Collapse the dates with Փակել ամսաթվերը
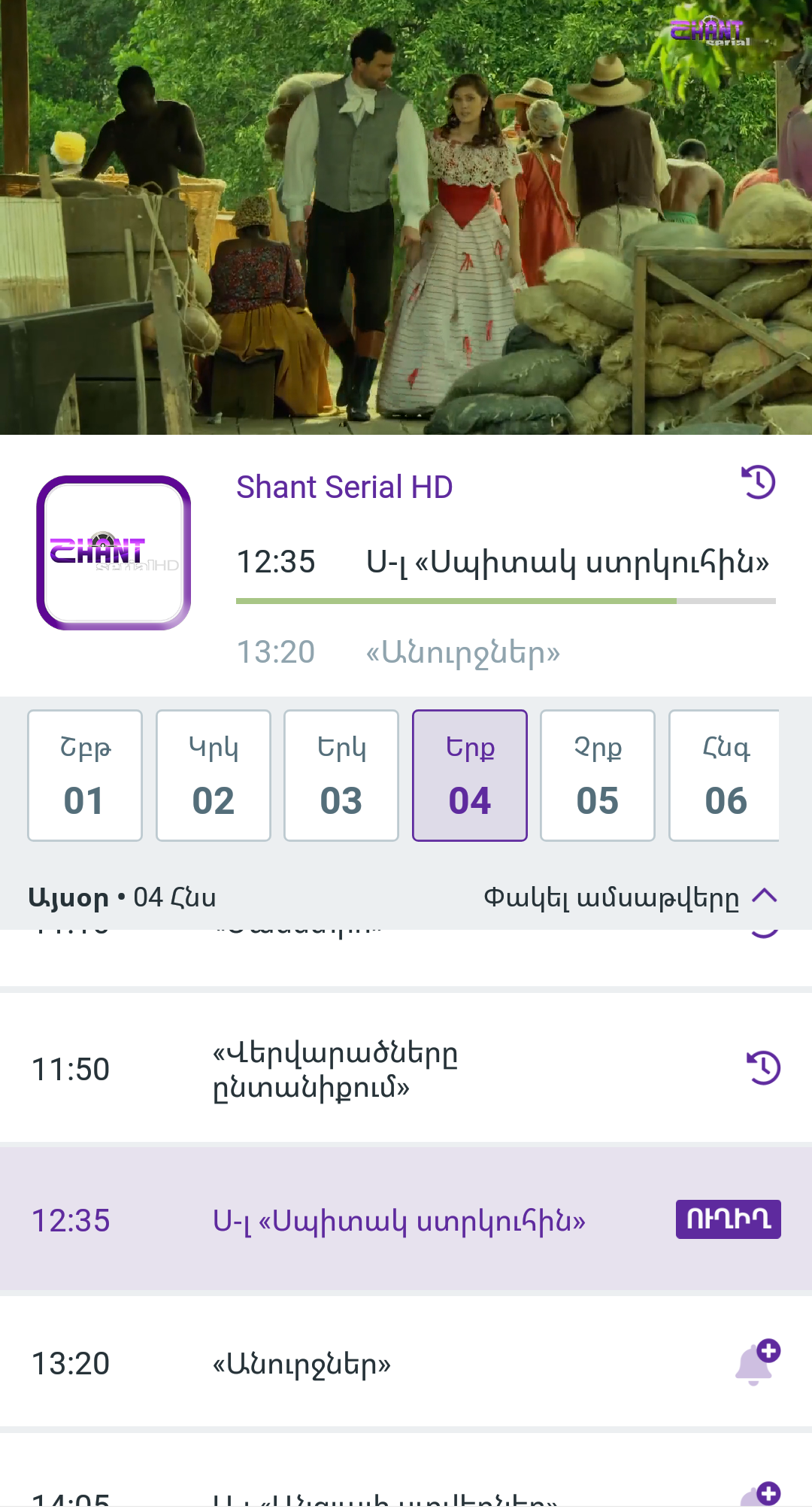The image size is (812, 1509). (630, 897)
